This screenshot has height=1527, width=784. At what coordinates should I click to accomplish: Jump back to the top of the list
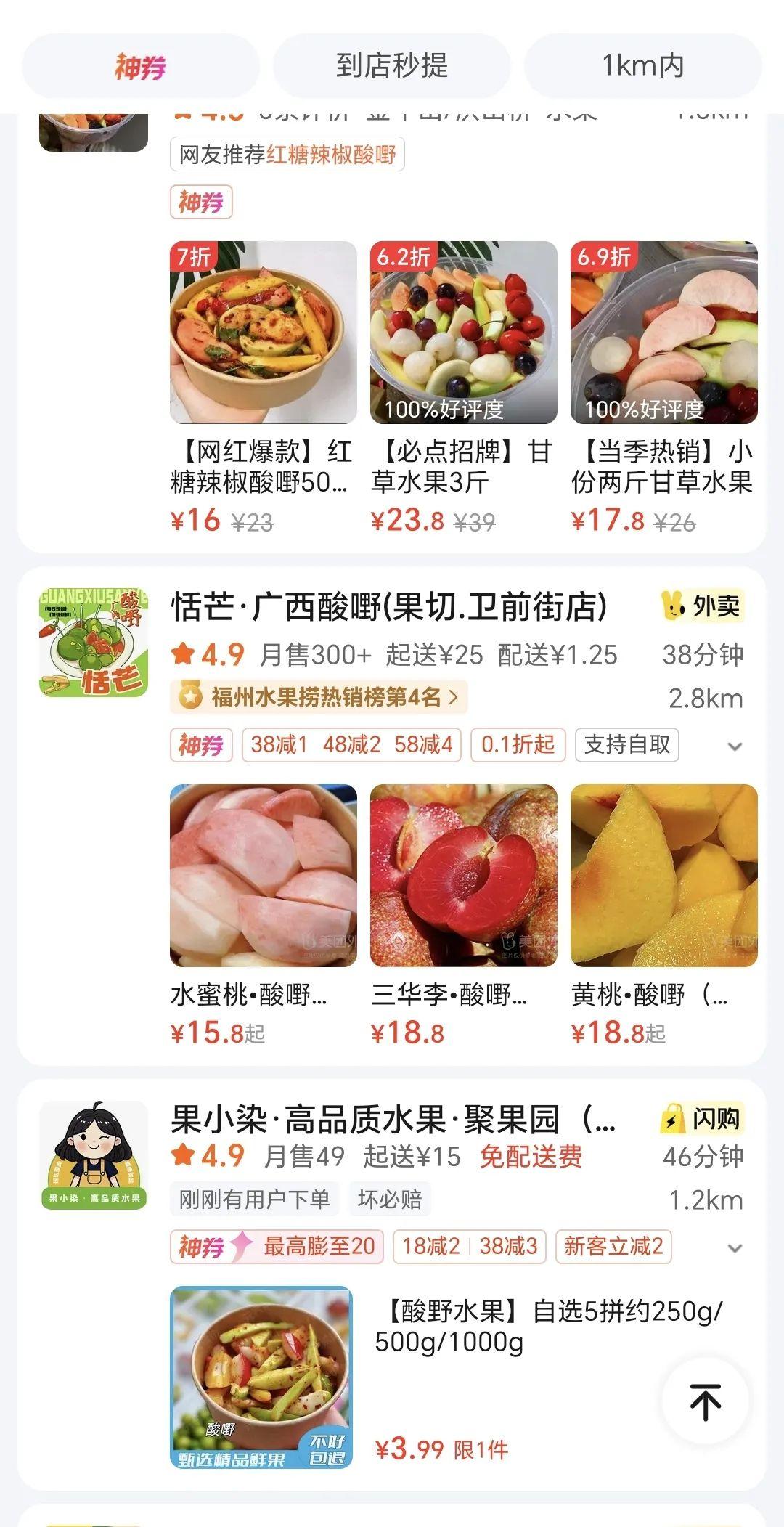[x=705, y=1401]
